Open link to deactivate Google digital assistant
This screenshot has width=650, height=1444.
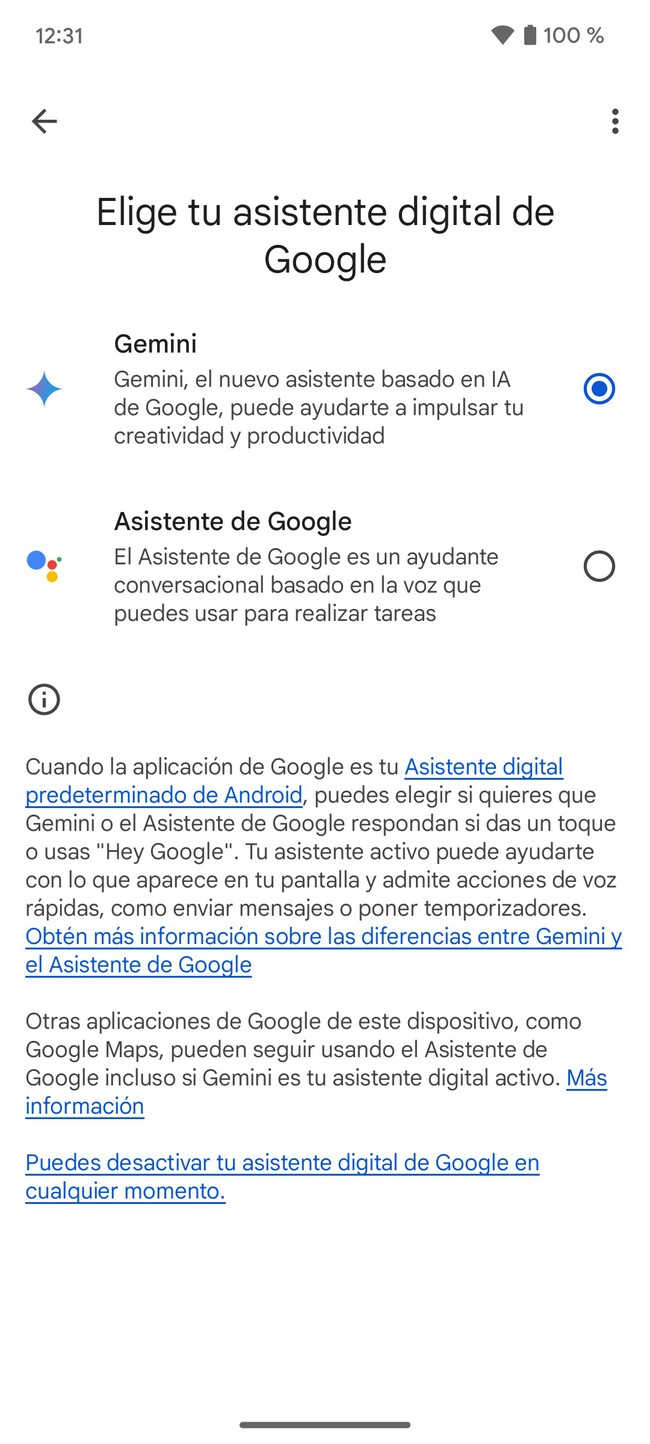click(x=281, y=1164)
